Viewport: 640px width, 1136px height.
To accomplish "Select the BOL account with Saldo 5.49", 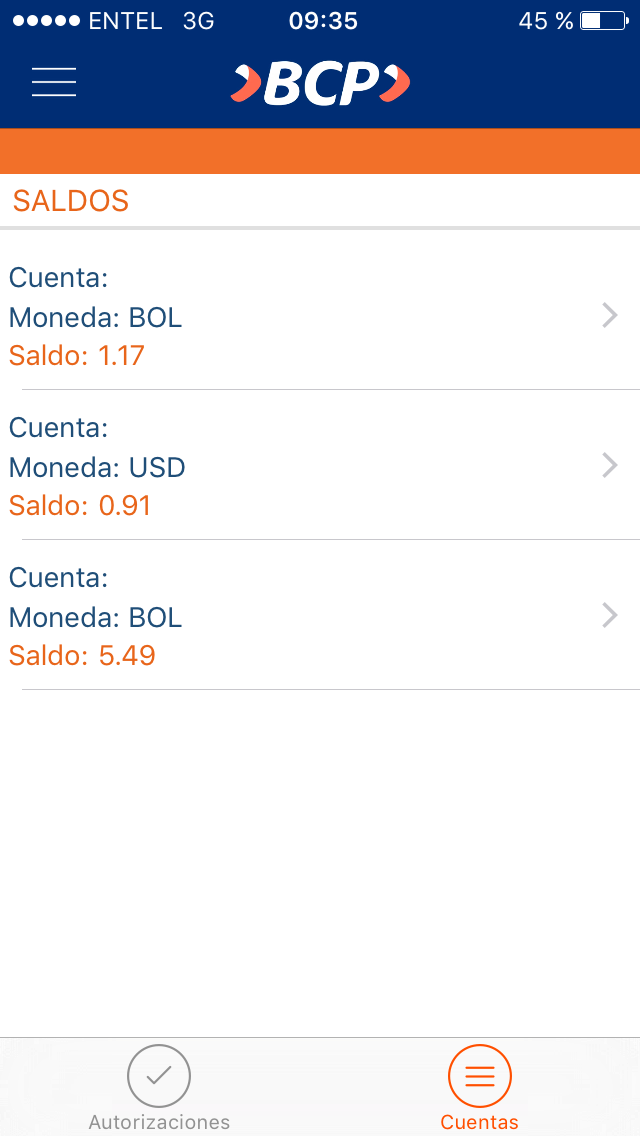I will (x=320, y=616).
